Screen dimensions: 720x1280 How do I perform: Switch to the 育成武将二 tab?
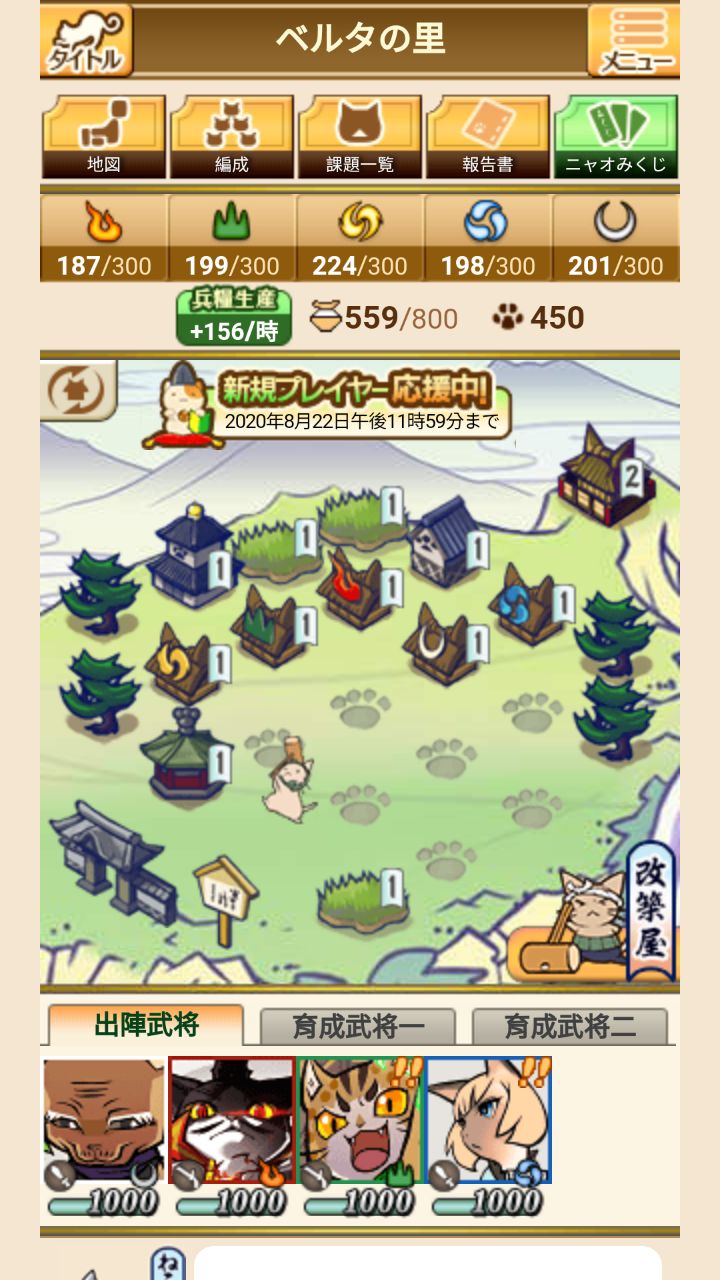pyautogui.click(x=569, y=1027)
